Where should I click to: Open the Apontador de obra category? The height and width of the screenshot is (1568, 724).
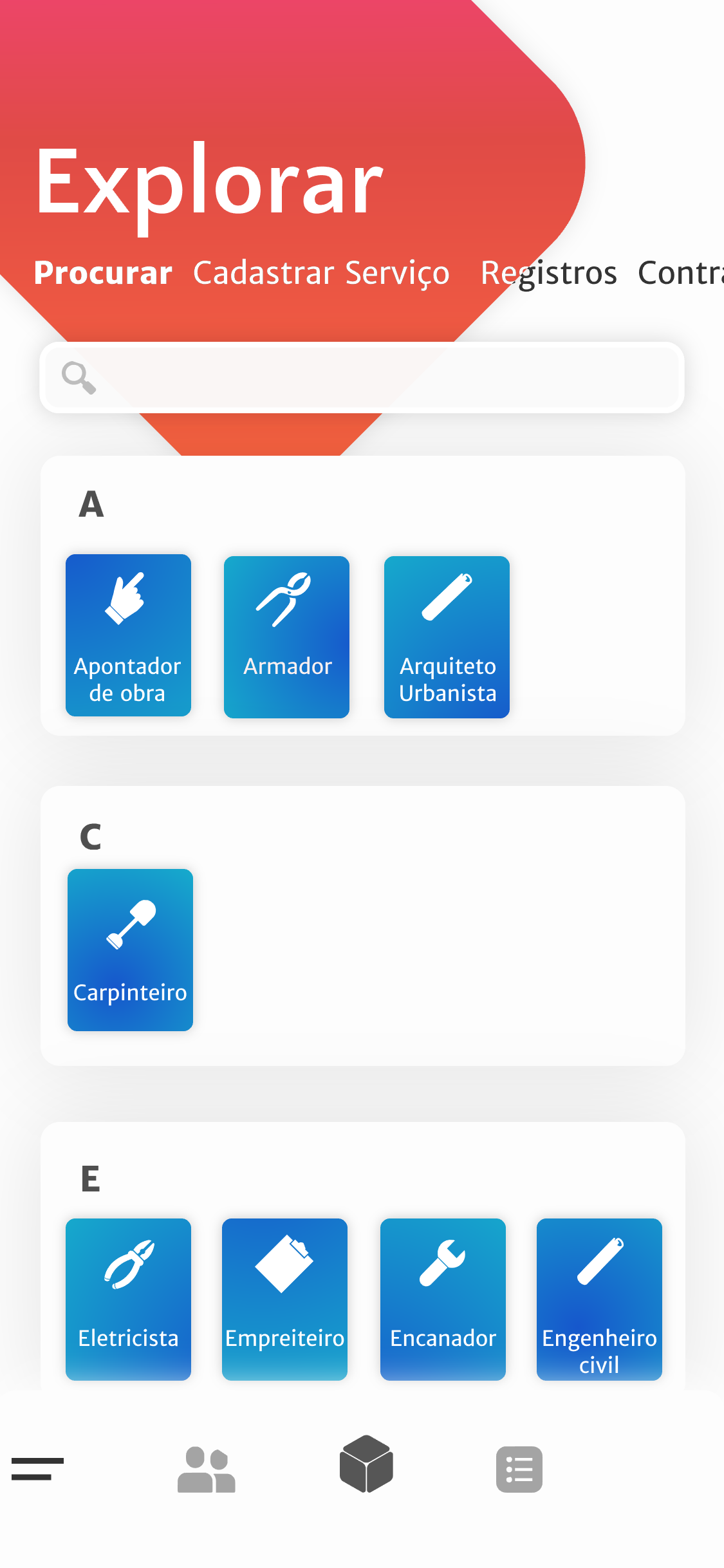(128, 635)
